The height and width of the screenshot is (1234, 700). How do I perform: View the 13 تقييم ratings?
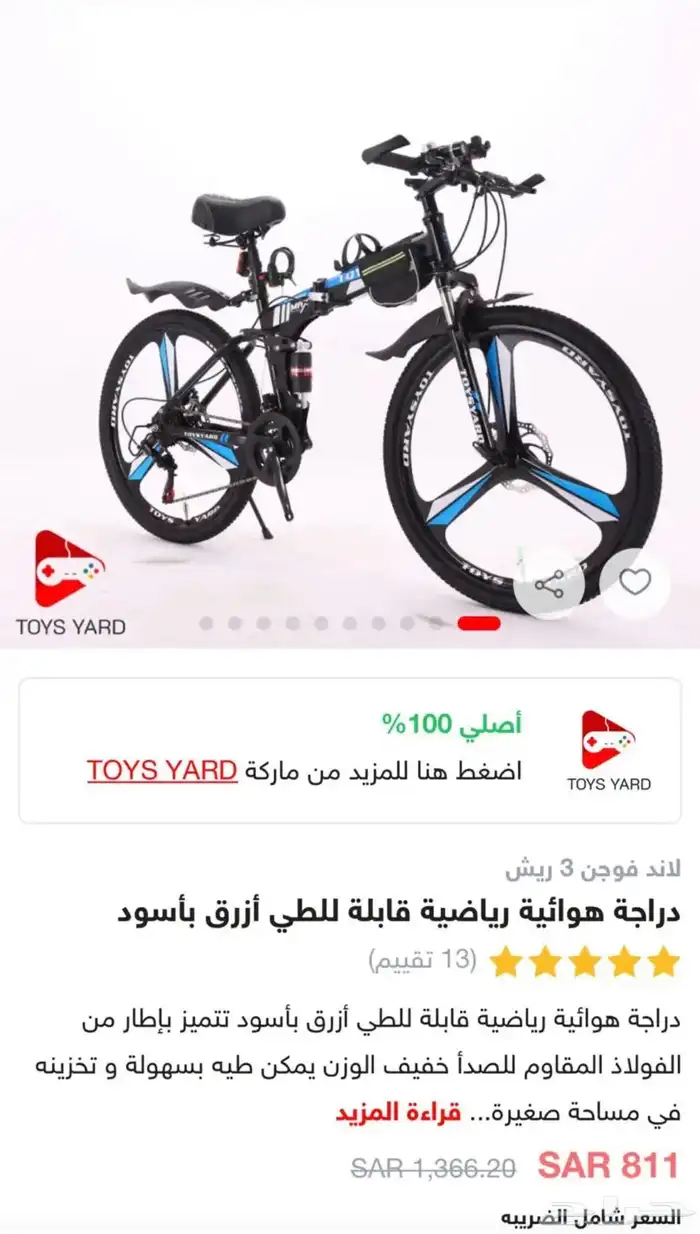tap(423, 961)
